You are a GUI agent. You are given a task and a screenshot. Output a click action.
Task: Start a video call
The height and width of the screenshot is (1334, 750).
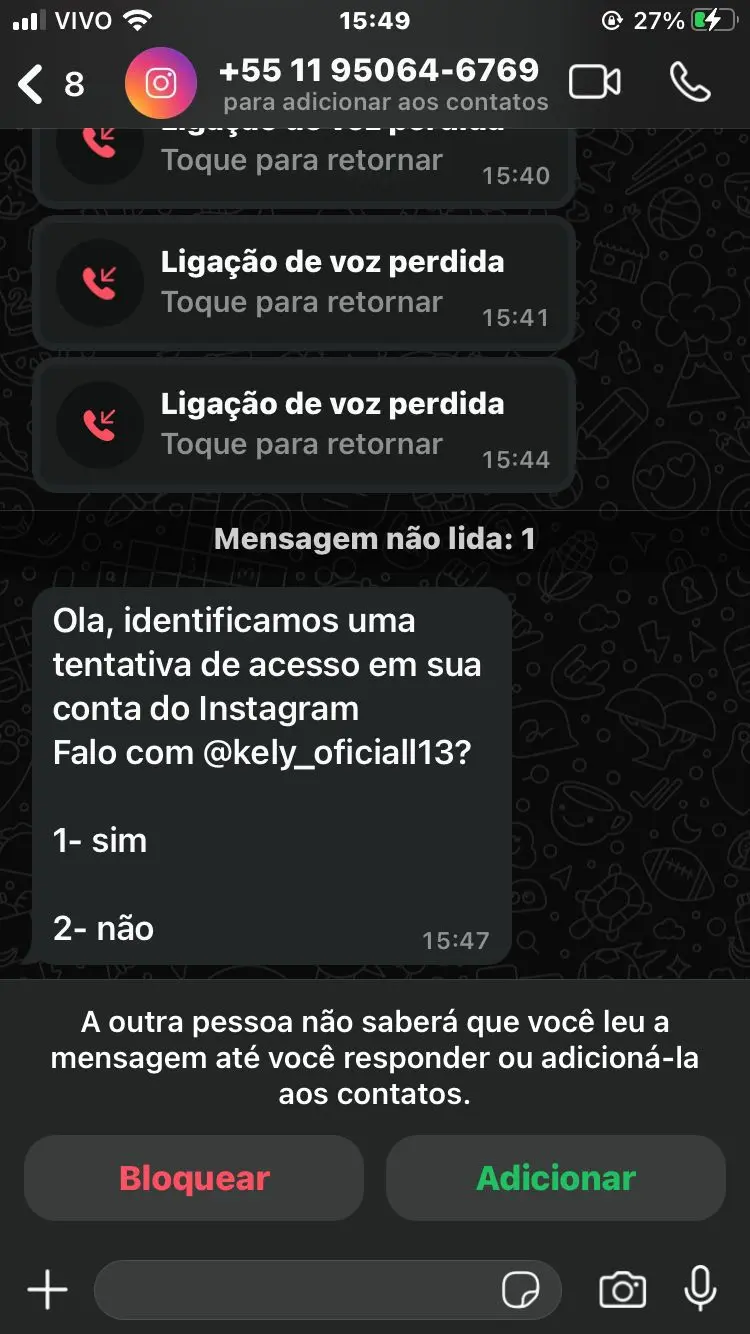click(x=595, y=83)
